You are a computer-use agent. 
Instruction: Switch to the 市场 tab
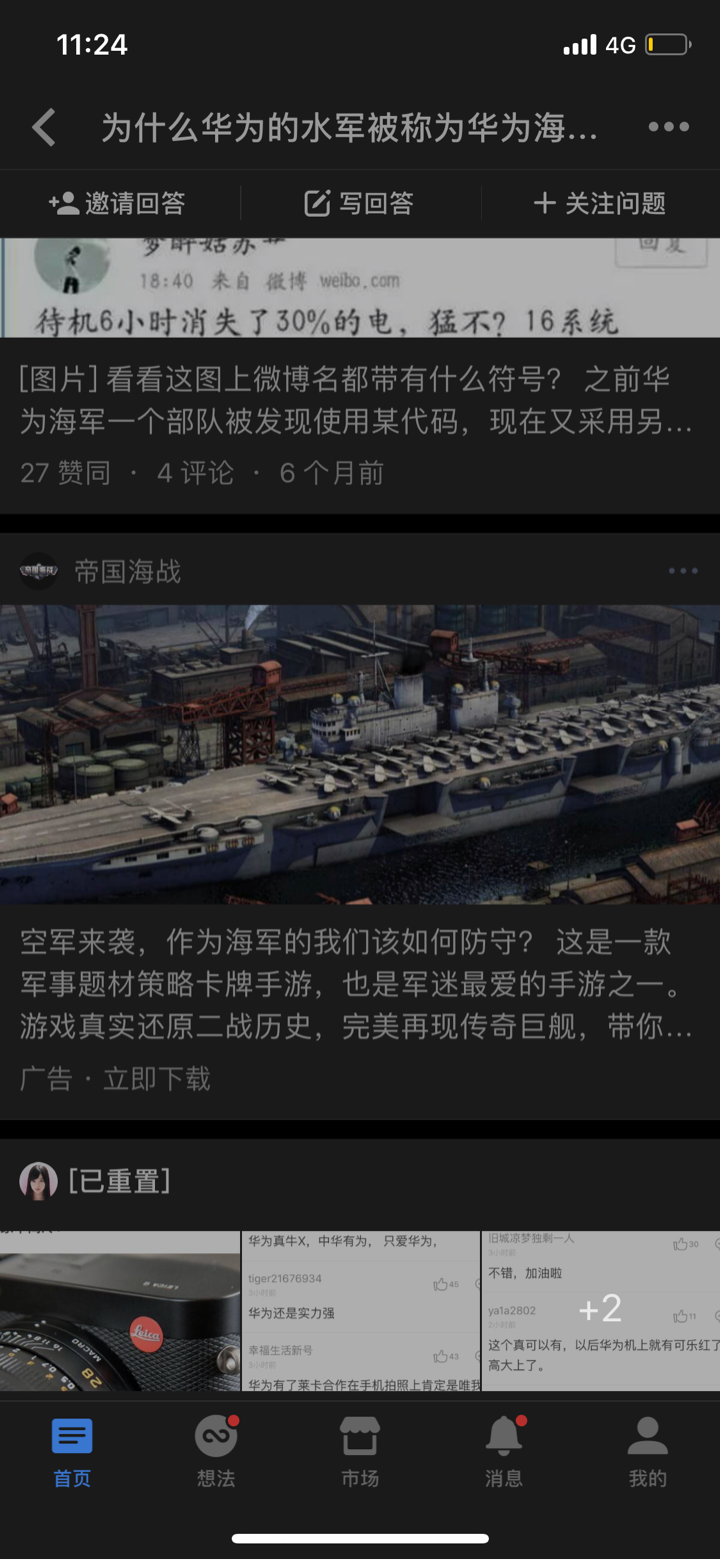click(x=360, y=1453)
